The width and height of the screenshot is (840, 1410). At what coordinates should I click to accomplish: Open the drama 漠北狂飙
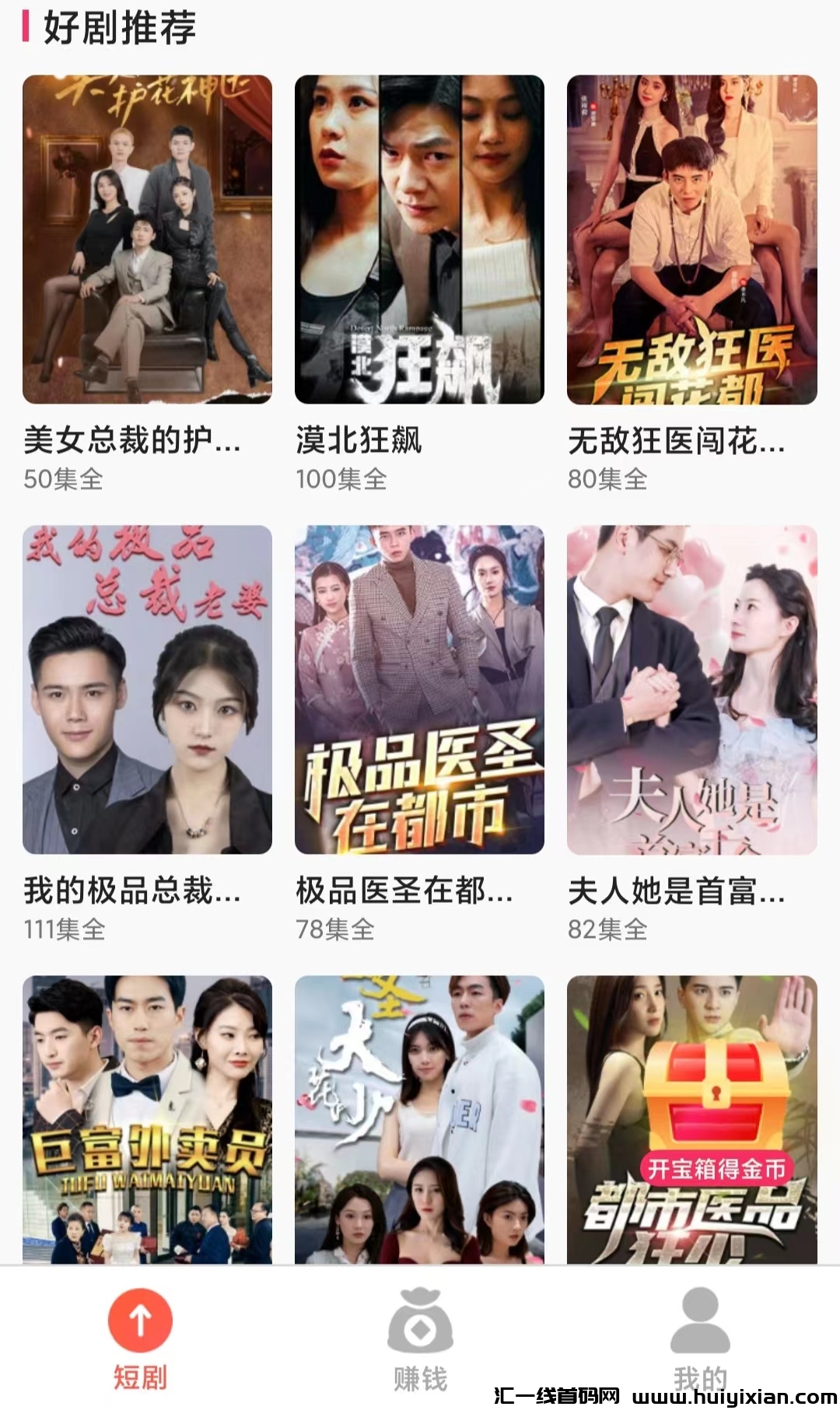click(x=419, y=240)
